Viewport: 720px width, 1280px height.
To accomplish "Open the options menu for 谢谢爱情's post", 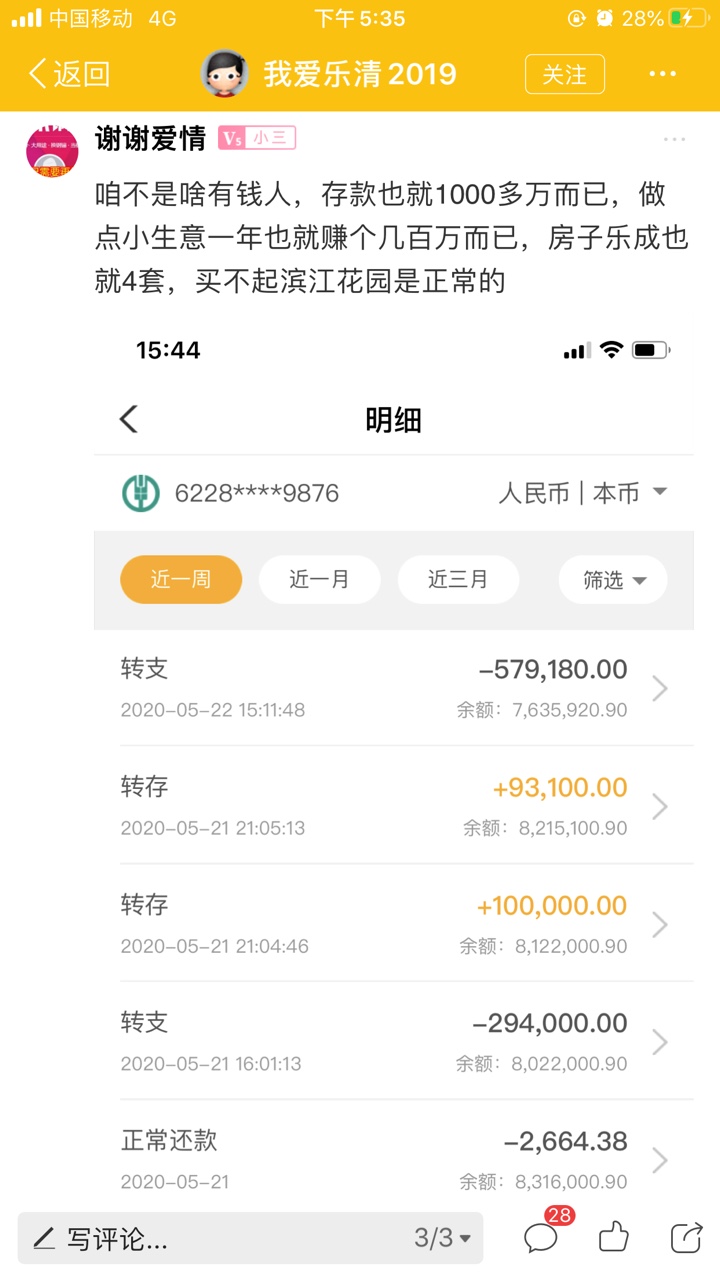I will coord(674,140).
